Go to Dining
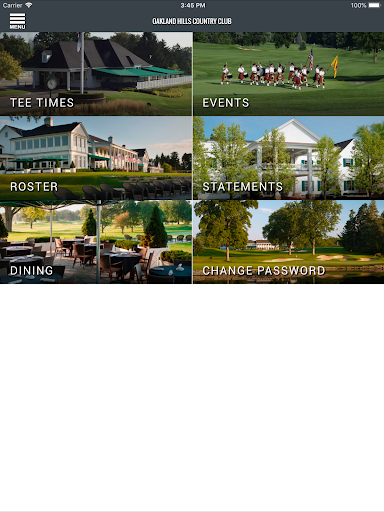This screenshot has height=512, width=384. click(96, 242)
